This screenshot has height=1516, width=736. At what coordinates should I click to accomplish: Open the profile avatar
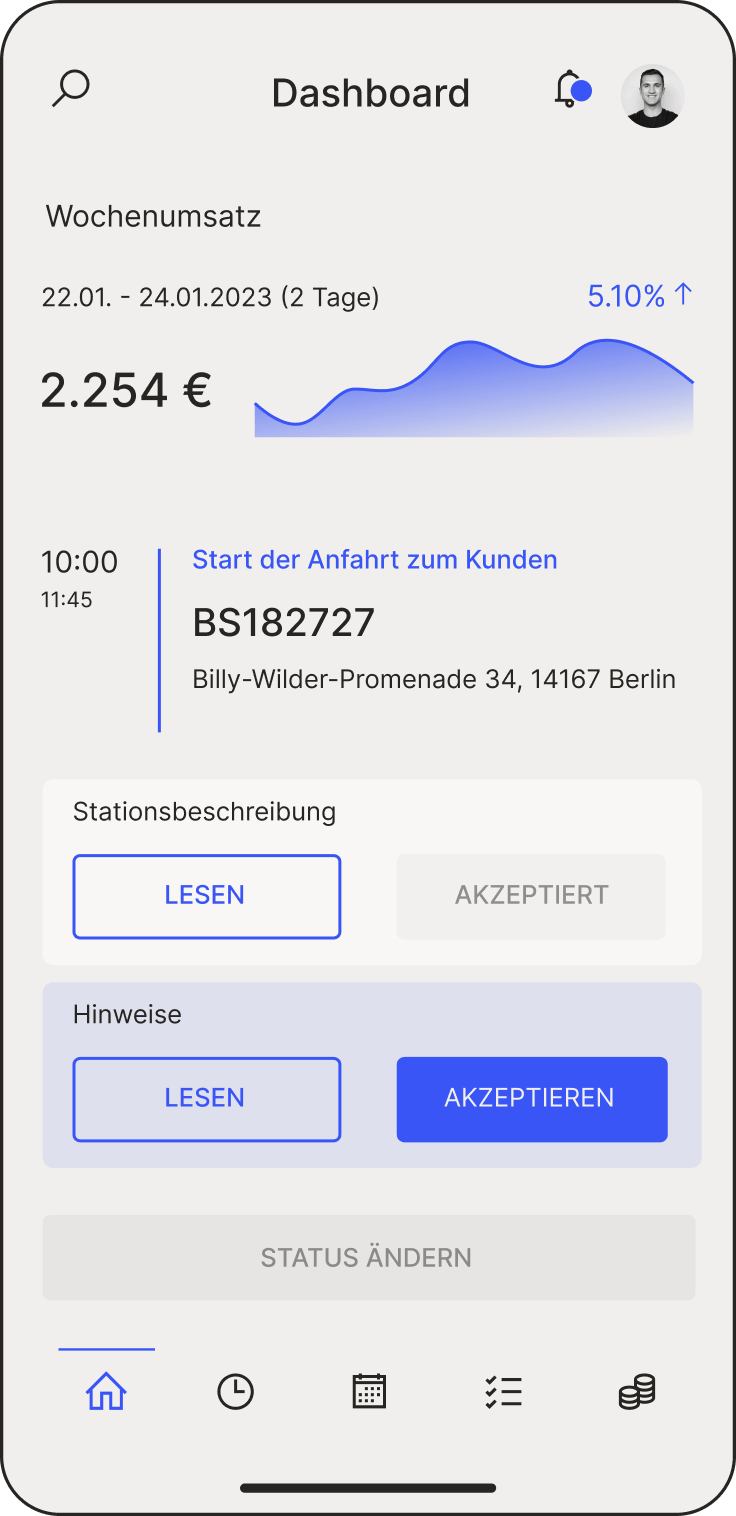652,96
